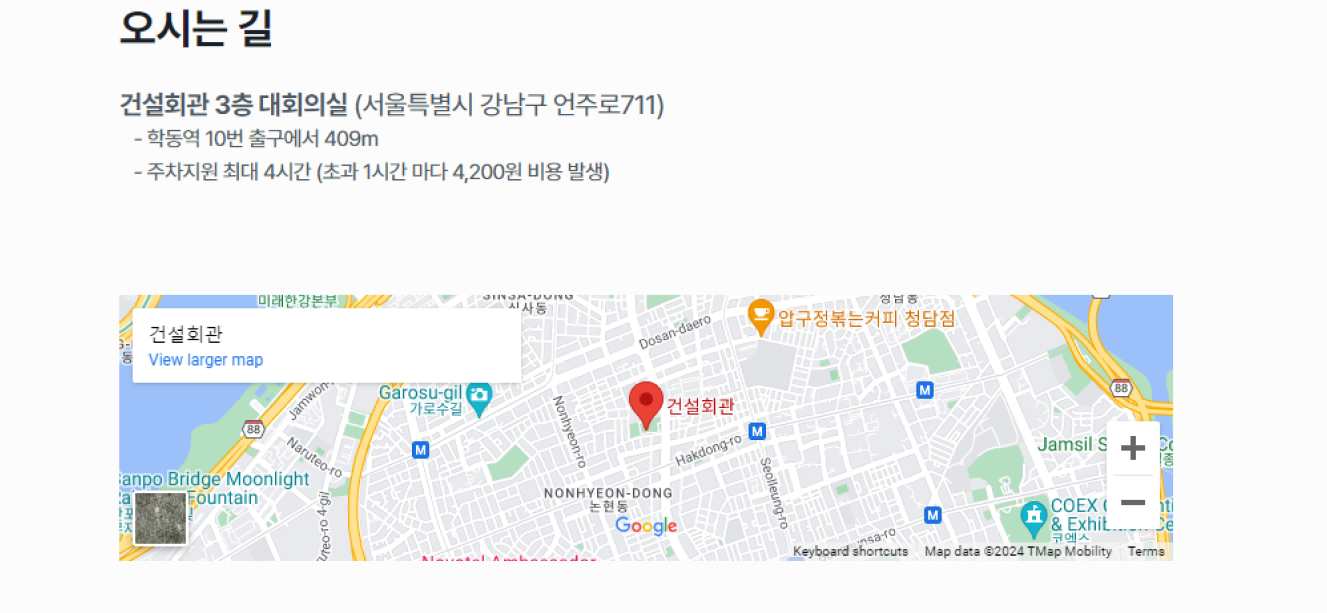Select the COEX exhibition center marker
1327x613 pixels.
click(x=1034, y=516)
